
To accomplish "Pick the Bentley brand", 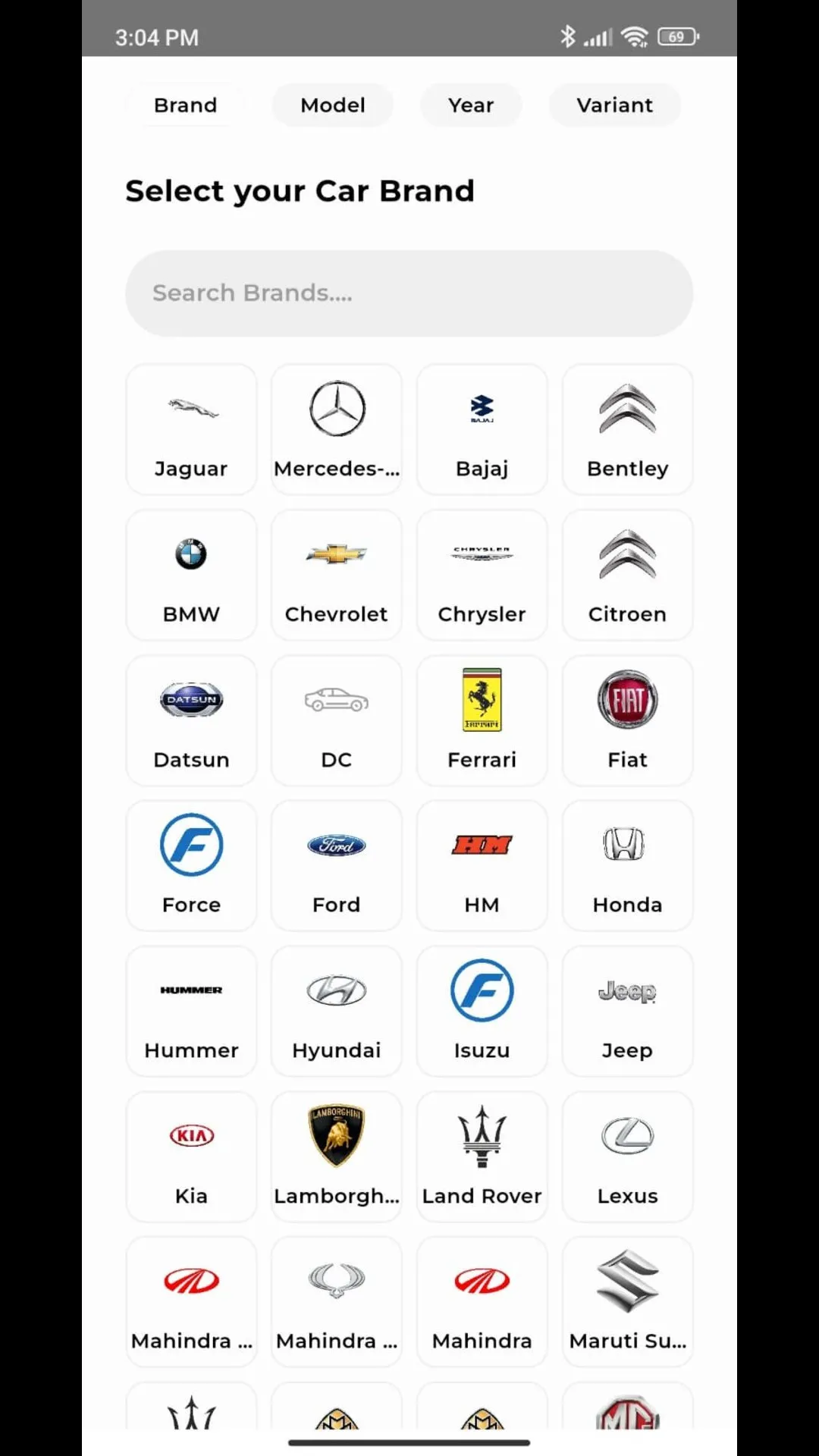I will (x=628, y=430).
